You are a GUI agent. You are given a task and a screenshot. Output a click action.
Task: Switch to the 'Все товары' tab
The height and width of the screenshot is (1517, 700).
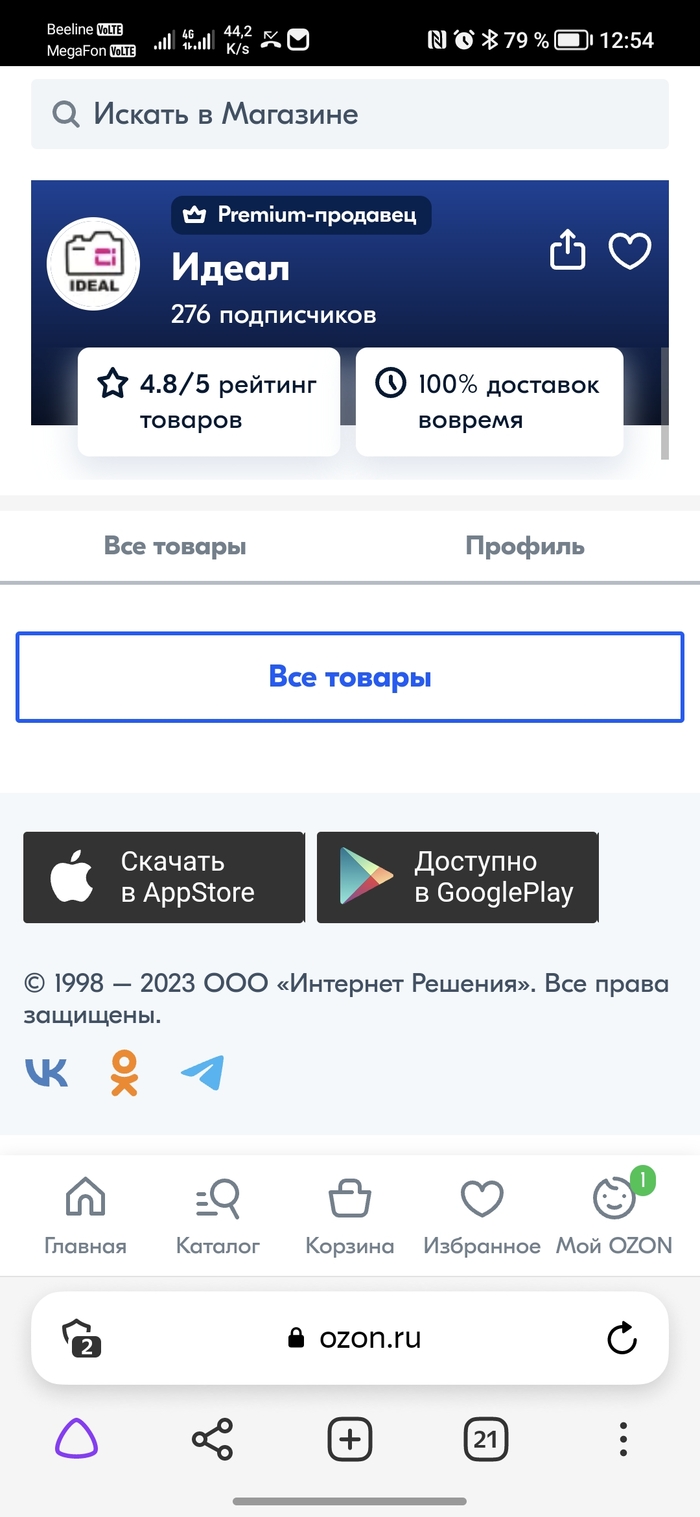(x=175, y=546)
